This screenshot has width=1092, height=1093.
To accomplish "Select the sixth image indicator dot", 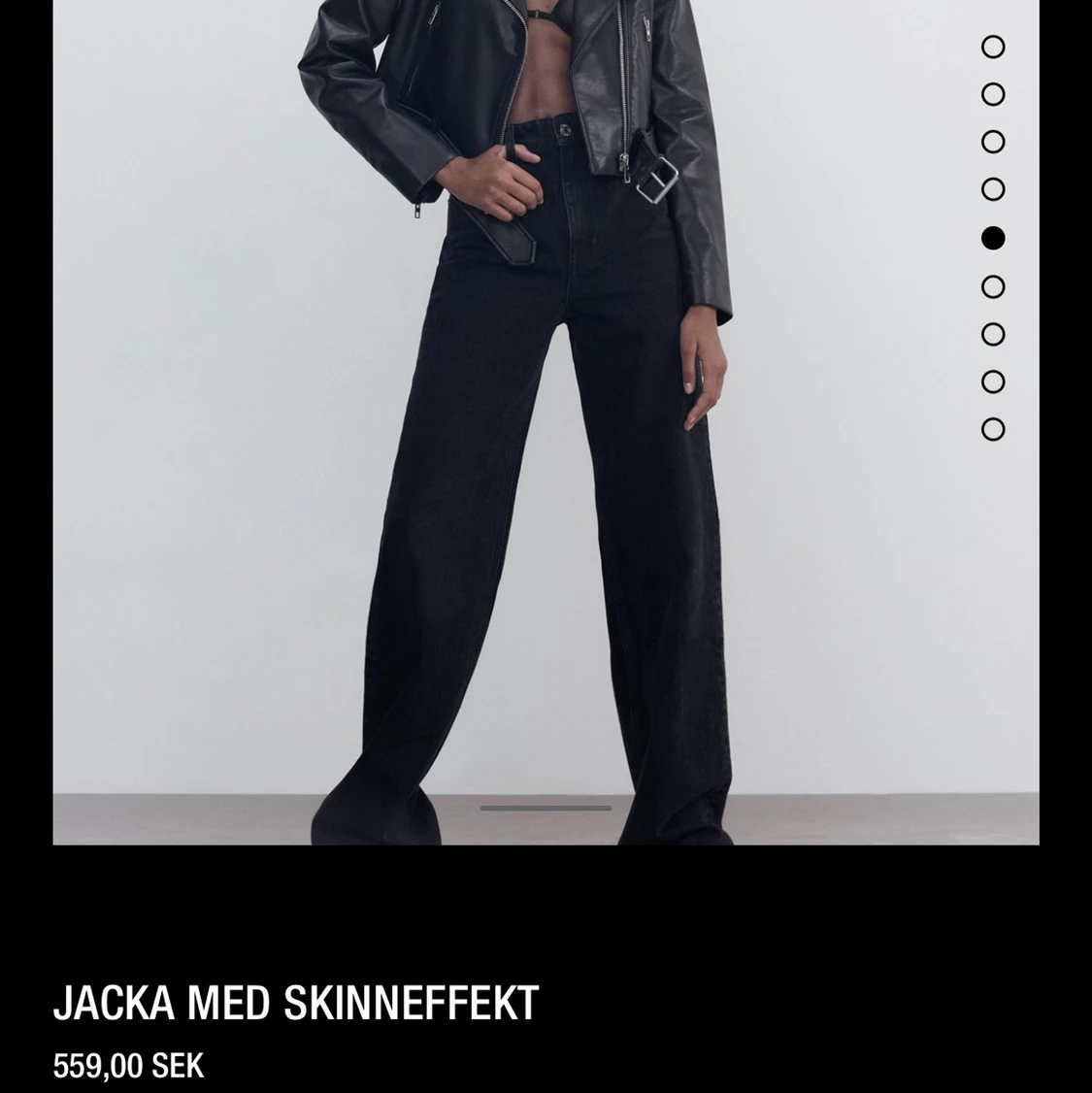I will coord(993,286).
